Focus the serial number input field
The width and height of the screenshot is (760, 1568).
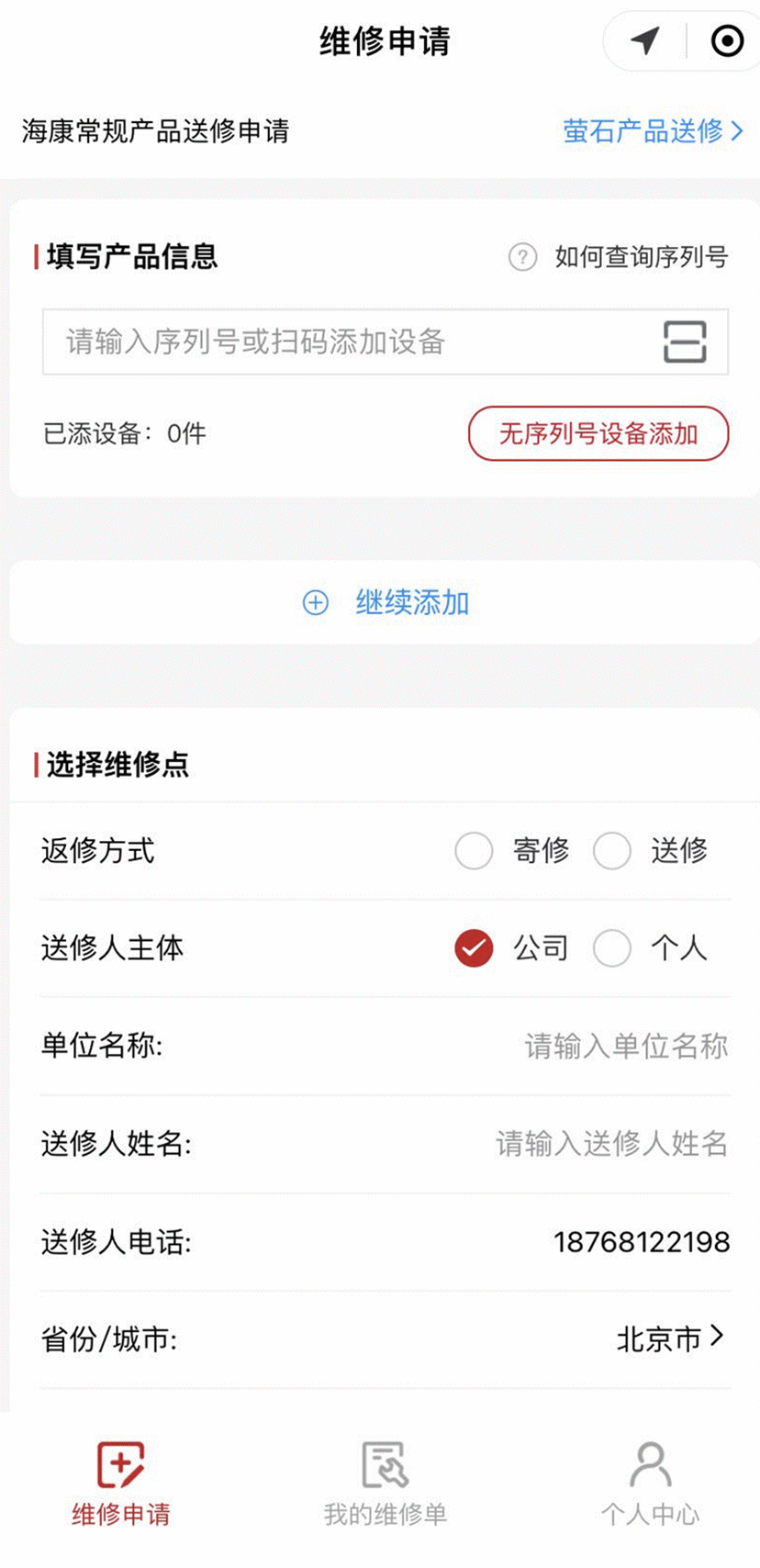[x=349, y=342]
